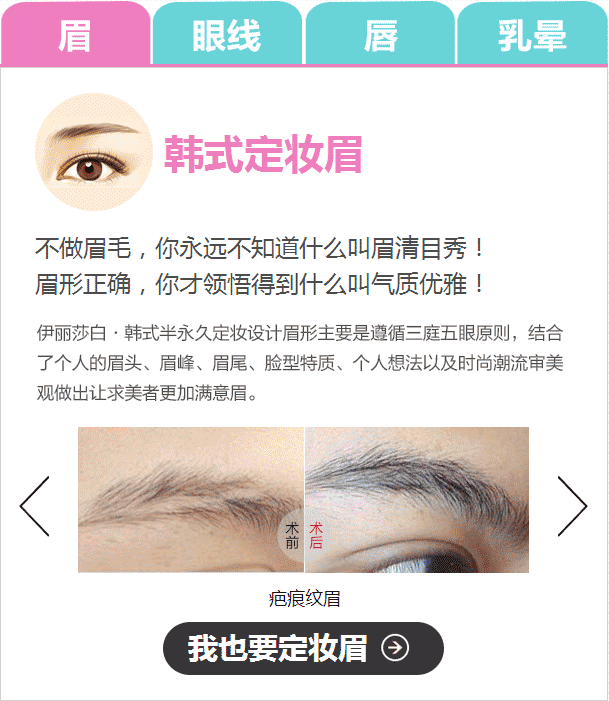This screenshot has width=609, height=701.
Task: Tap the 我也要定妆眉 button
Action: 303,648
